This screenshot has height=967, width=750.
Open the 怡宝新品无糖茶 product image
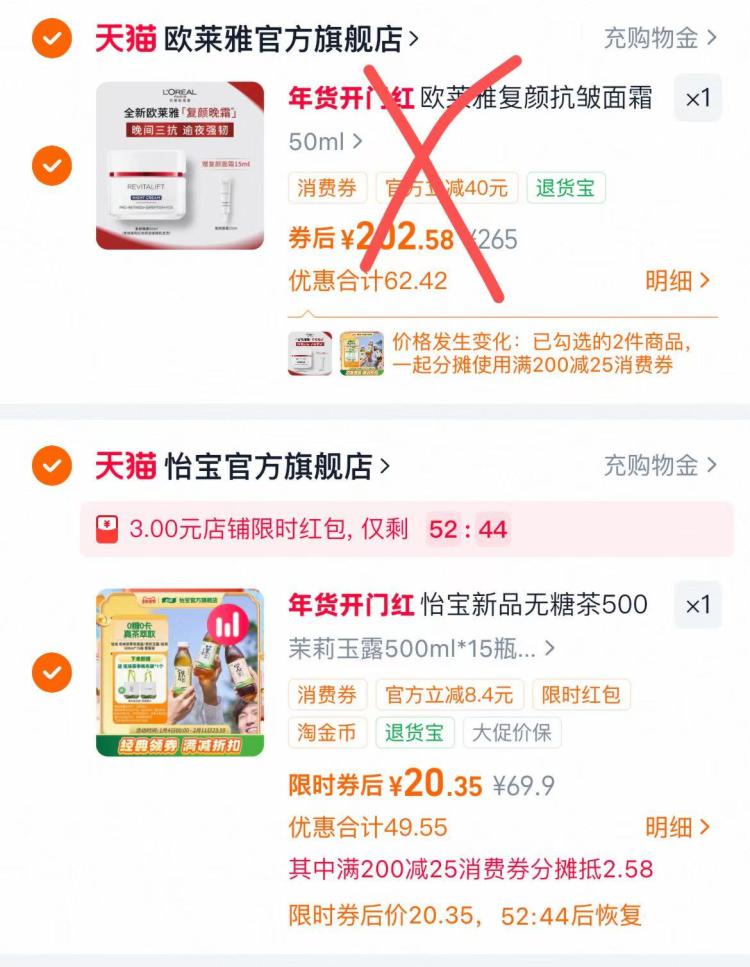click(179, 672)
